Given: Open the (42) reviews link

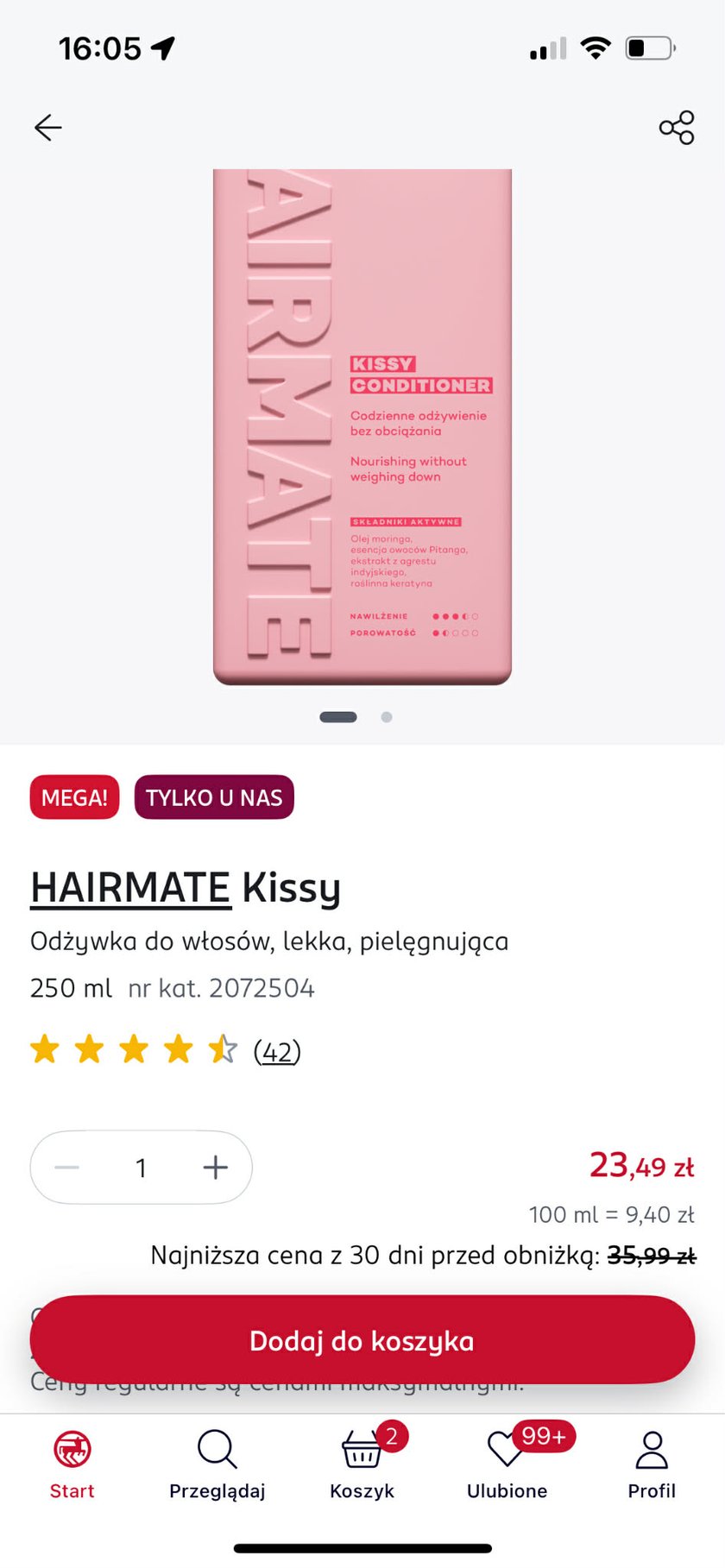Looking at the screenshot, I should click(x=277, y=1051).
